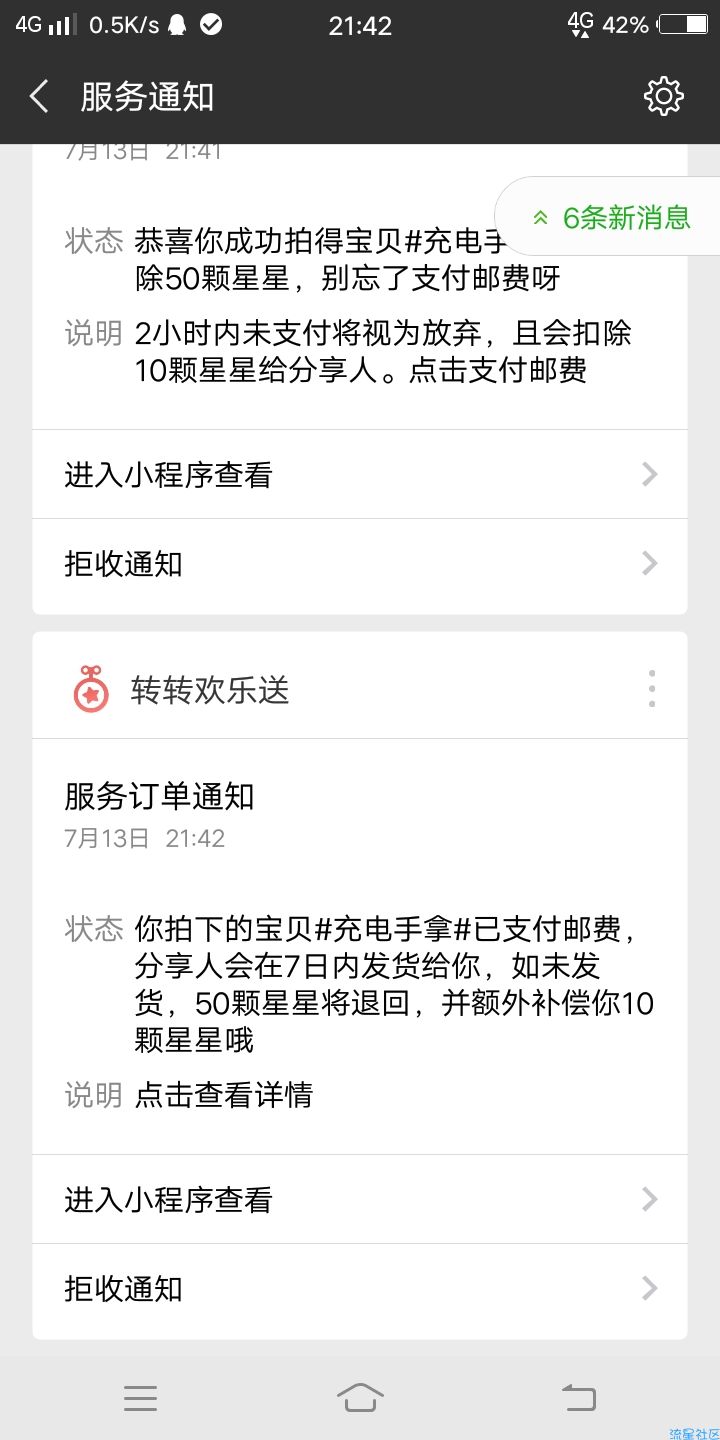Screen dimensions: 720x1440
Task: Open 进入小程序查看 in the 已支付邮费 card
Action: point(360,1199)
